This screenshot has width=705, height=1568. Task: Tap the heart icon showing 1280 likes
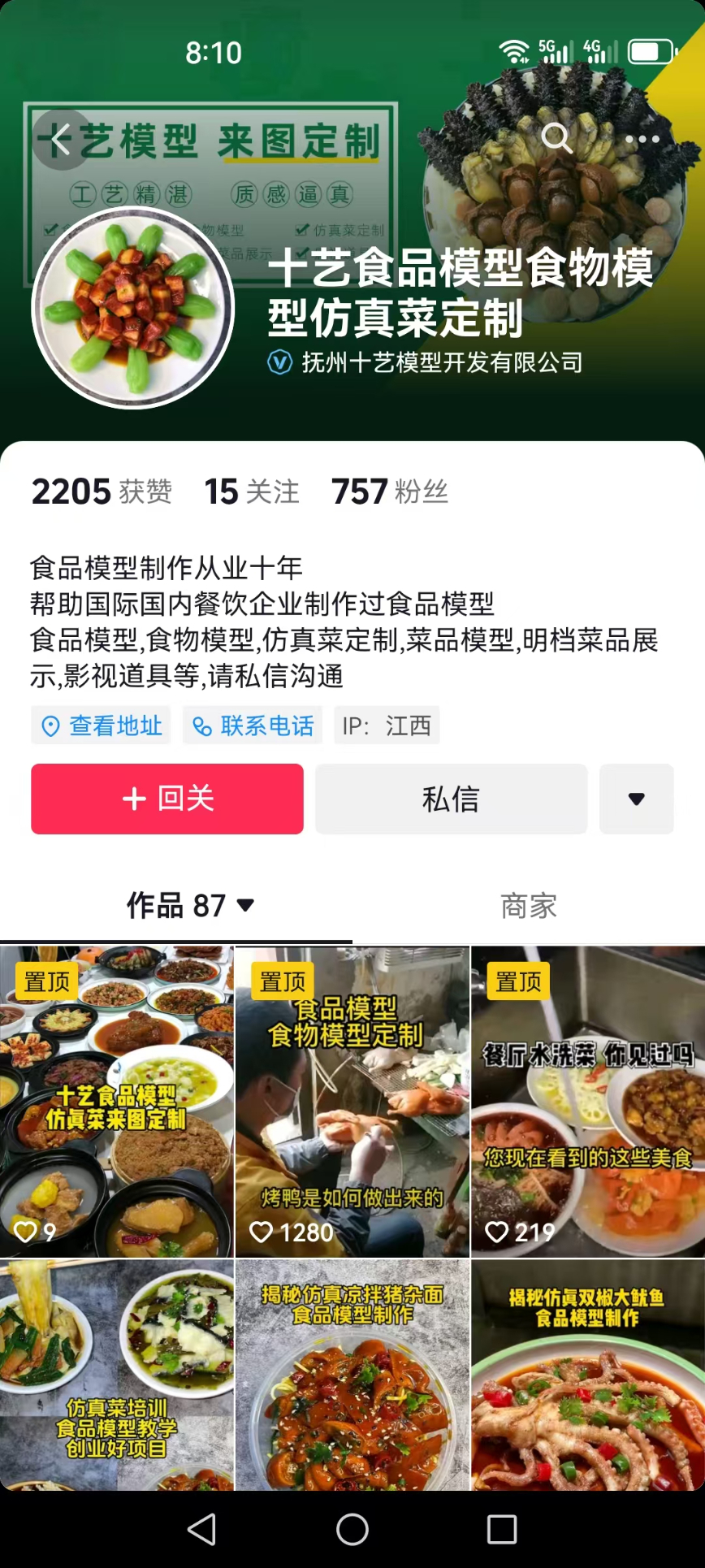click(x=262, y=1232)
